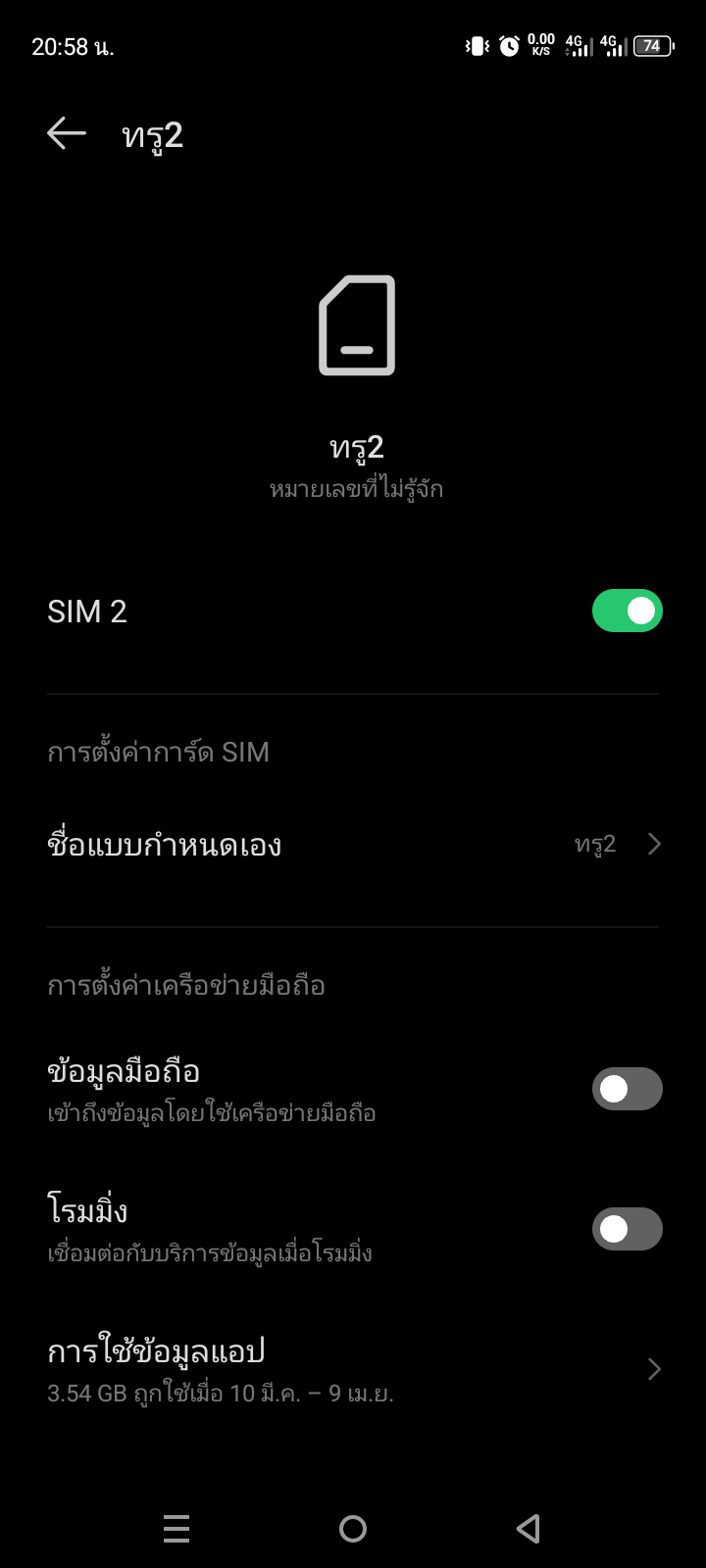Viewport: 706px width, 1568px height.
Task: Open การใช้ข้อมูลแอป app data usage
Action: tap(353, 1369)
